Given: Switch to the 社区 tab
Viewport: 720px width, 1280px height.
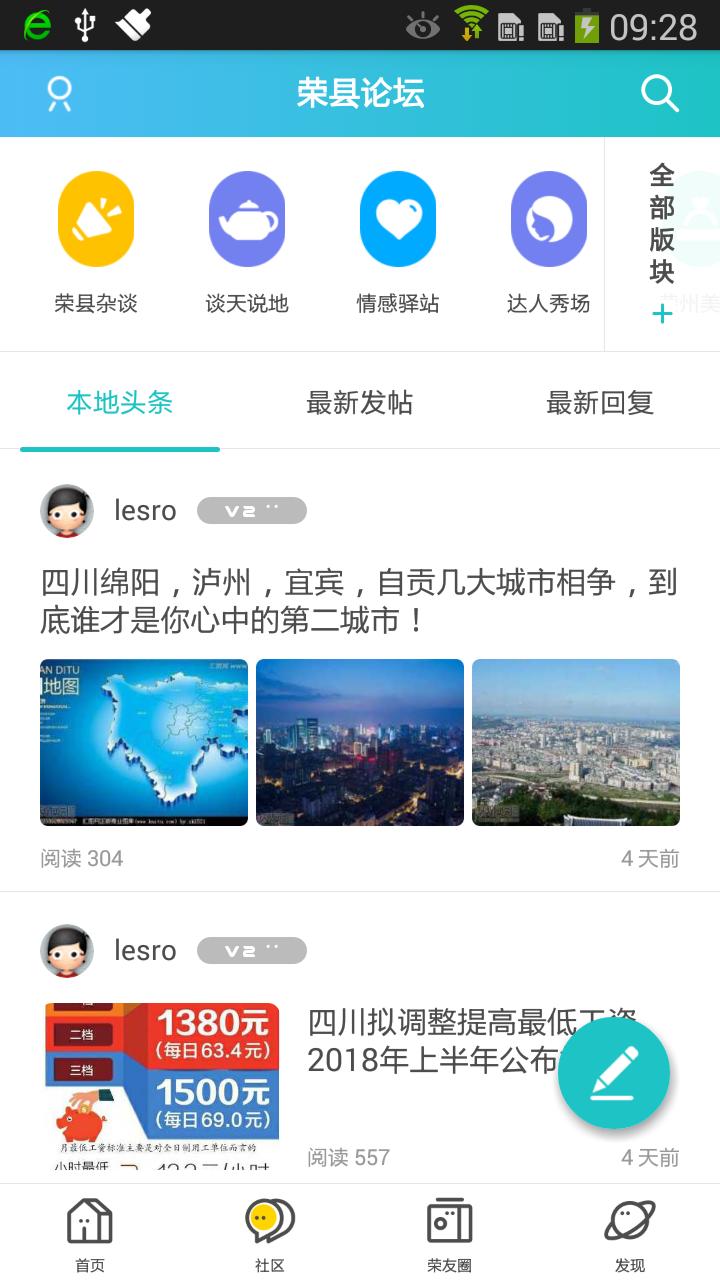Looking at the screenshot, I should pos(270,1234).
